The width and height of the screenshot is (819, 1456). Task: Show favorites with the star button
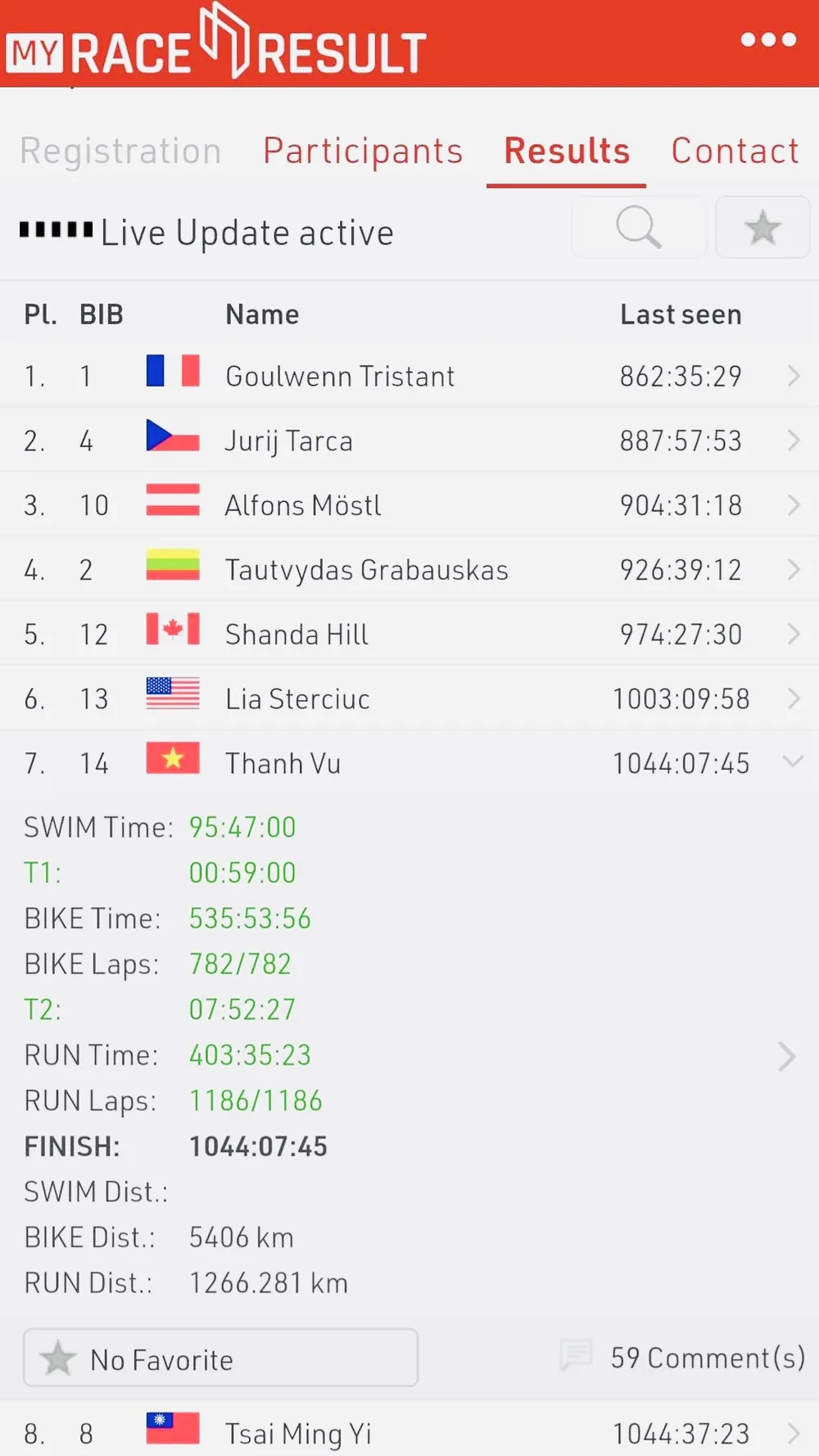point(762,228)
